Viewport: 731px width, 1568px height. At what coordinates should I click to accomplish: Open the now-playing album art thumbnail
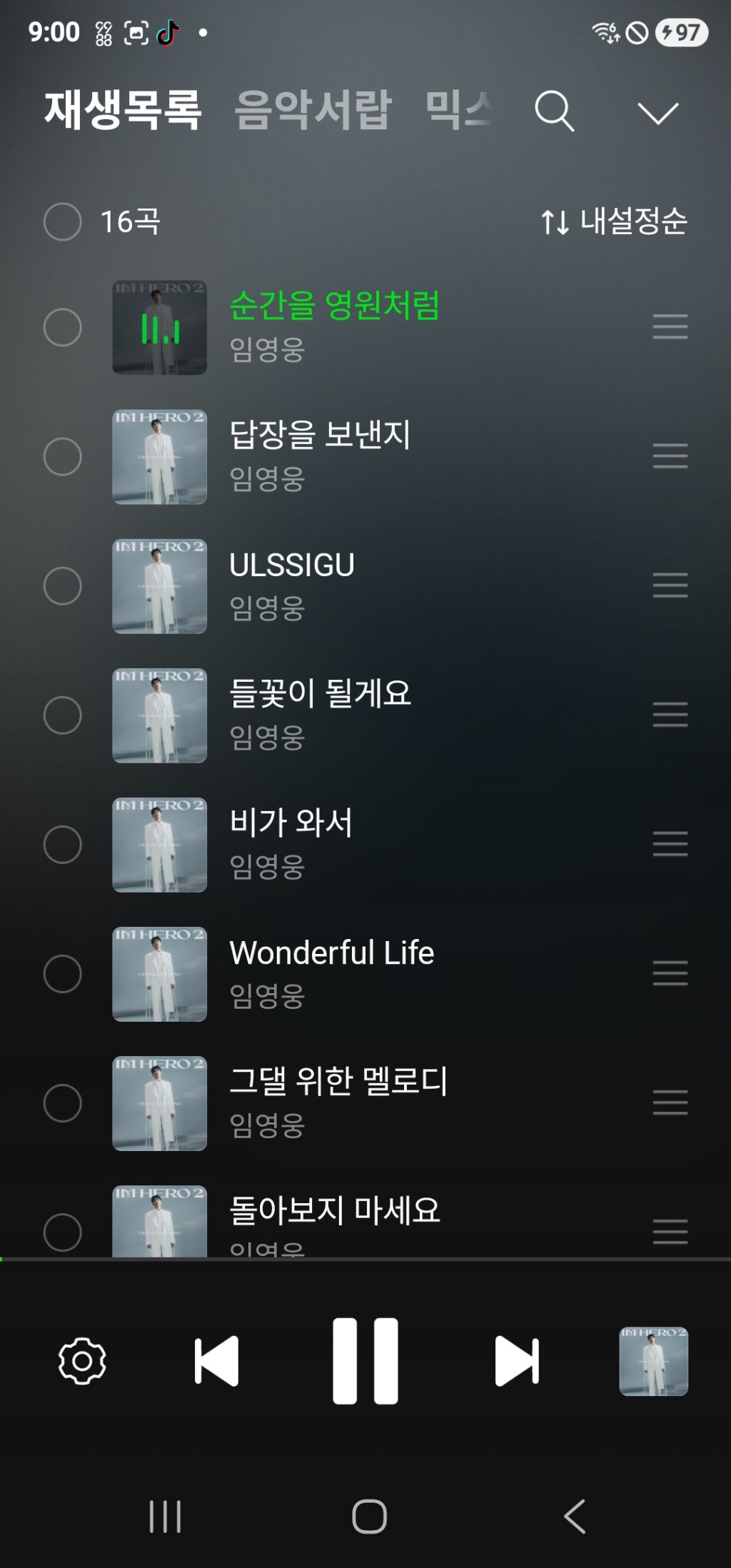tap(653, 1361)
